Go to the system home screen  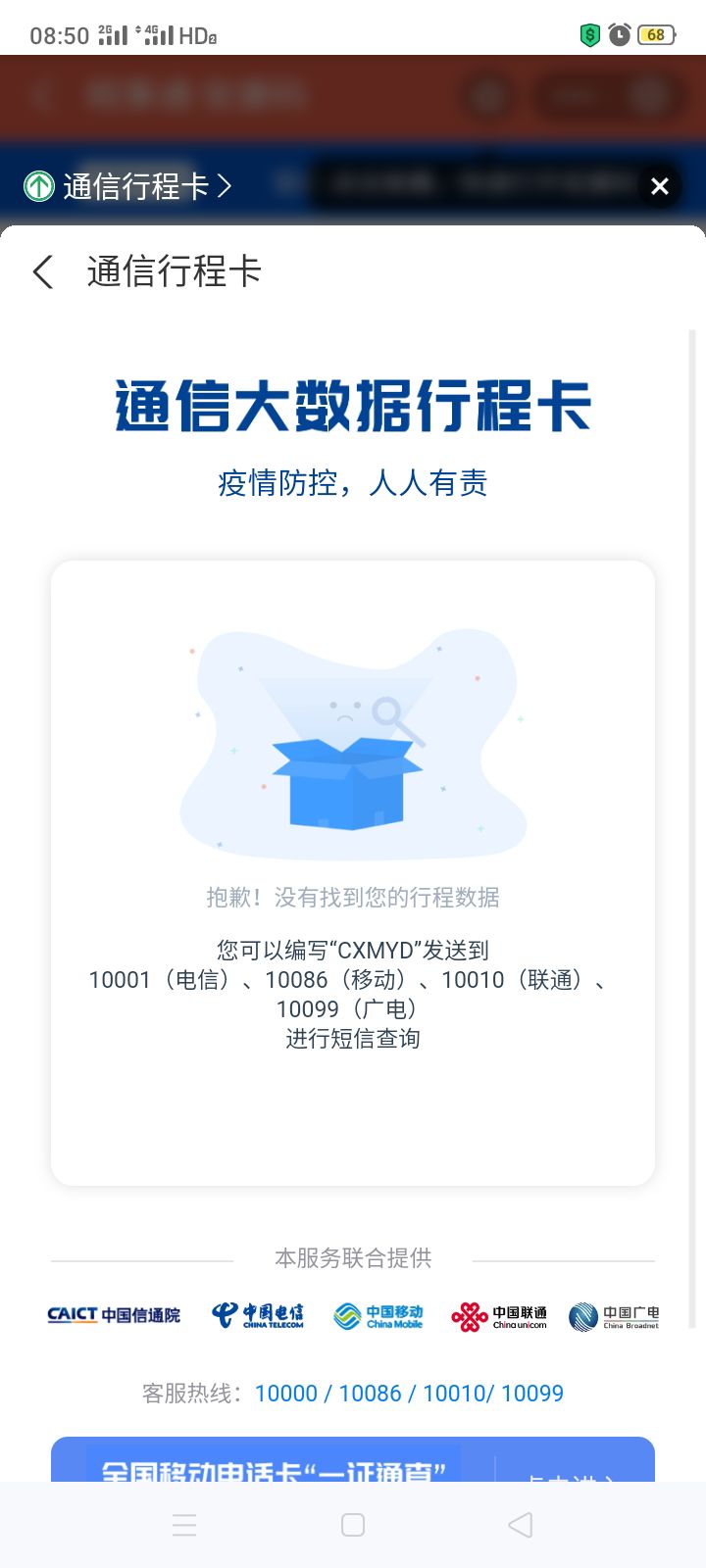(x=353, y=1525)
